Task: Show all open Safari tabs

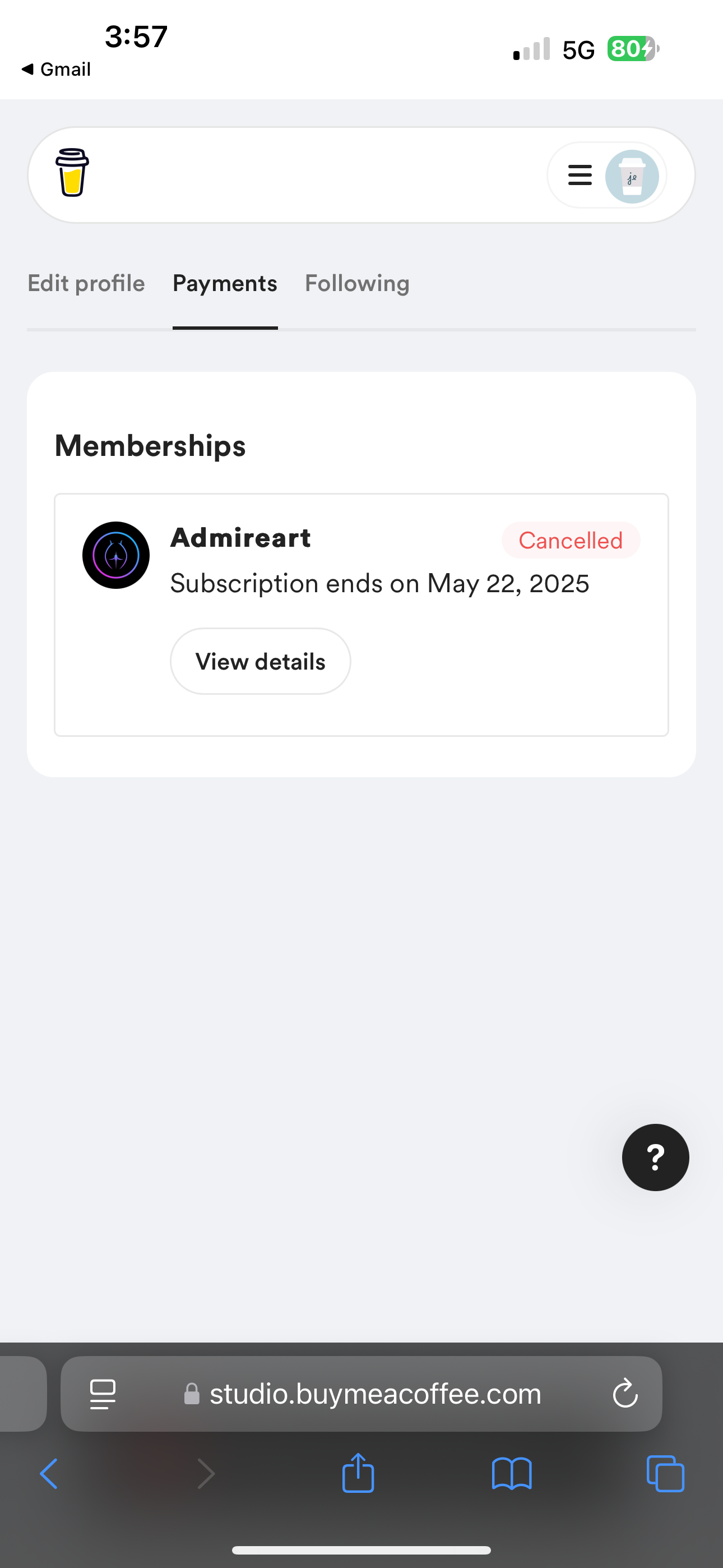Action: 665,1474
